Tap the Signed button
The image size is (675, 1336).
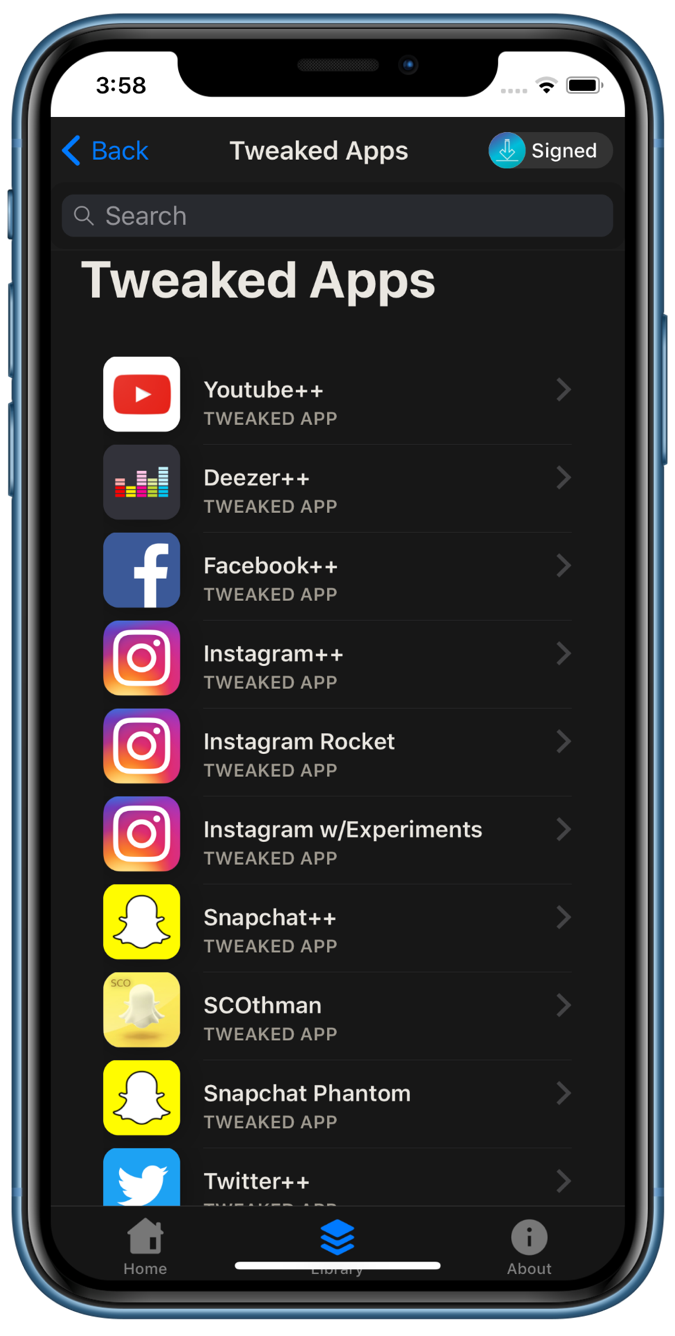[550, 151]
